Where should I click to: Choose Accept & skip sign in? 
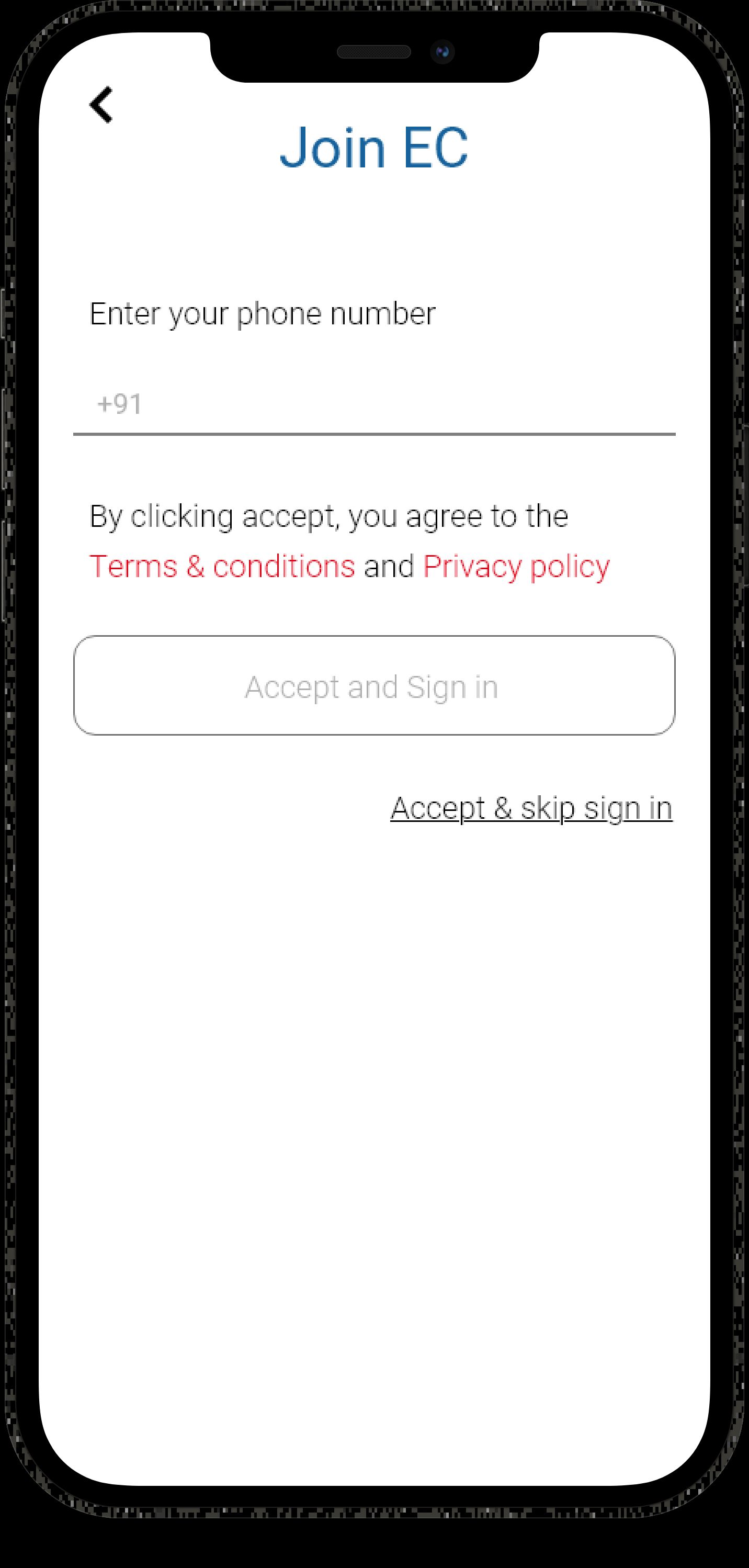coord(530,808)
